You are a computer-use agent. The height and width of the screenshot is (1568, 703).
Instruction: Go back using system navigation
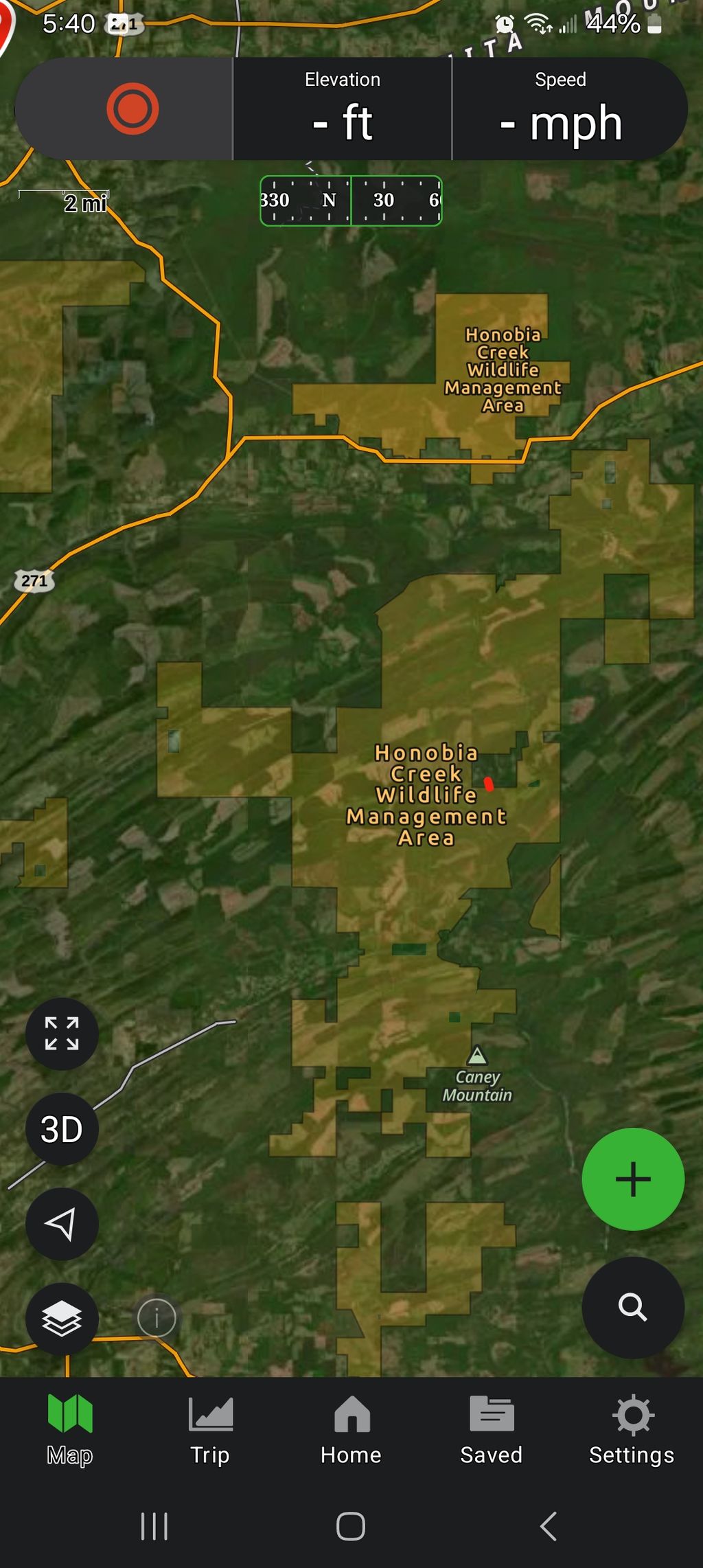pyautogui.click(x=548, y=1527)
